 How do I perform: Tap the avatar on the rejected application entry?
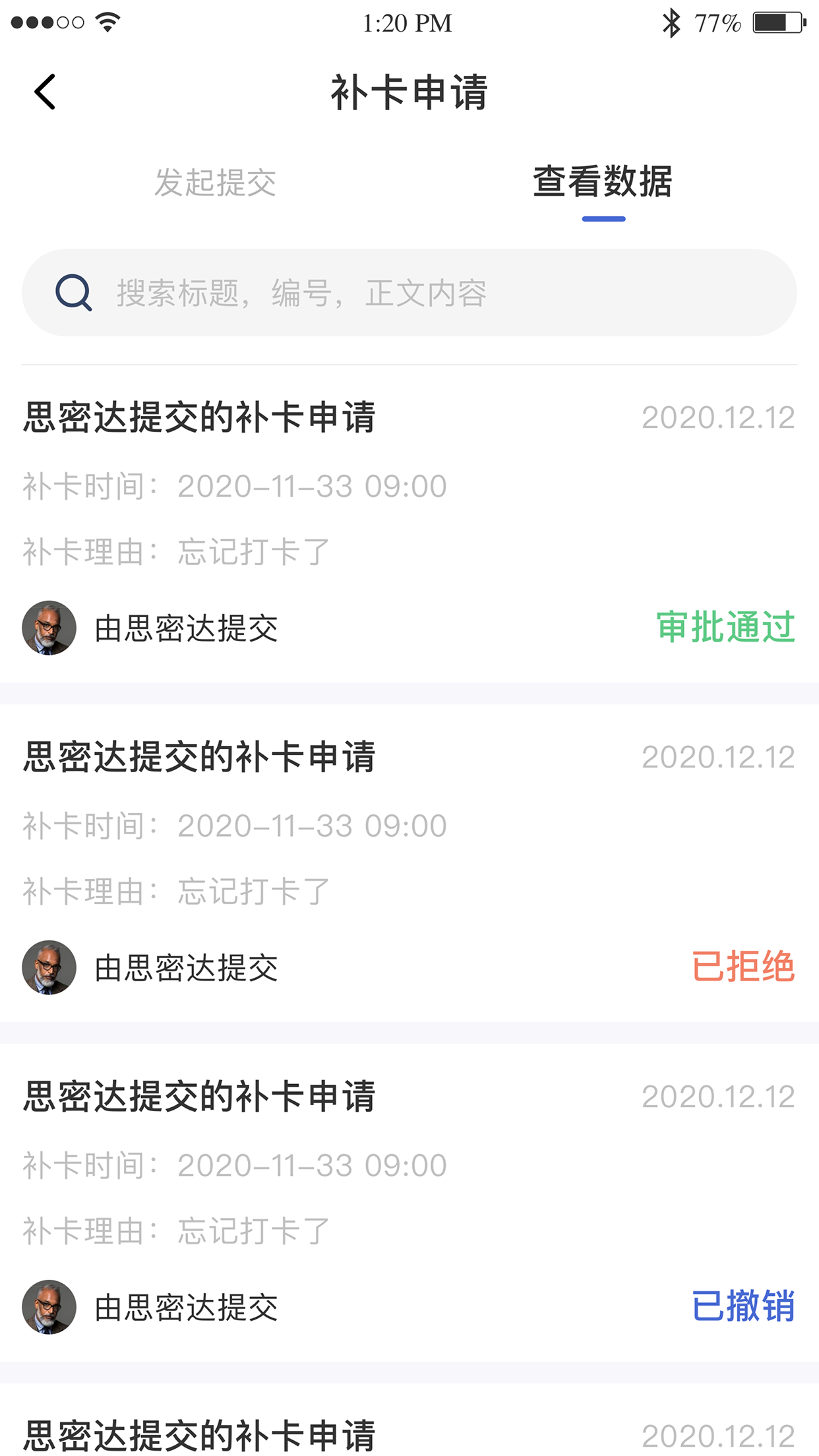48,968
